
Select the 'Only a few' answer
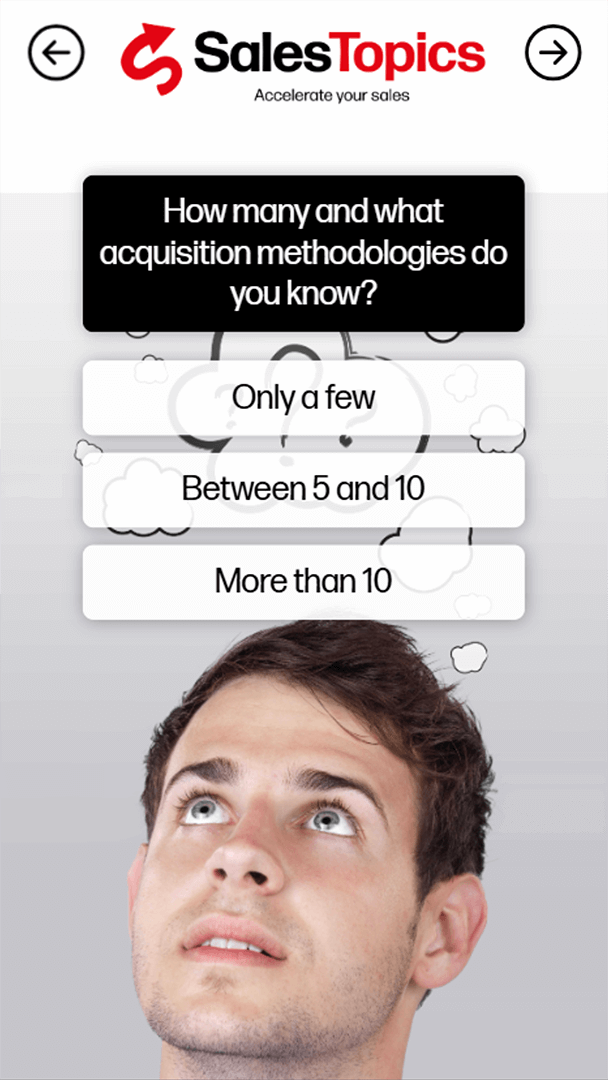point(303,397)
